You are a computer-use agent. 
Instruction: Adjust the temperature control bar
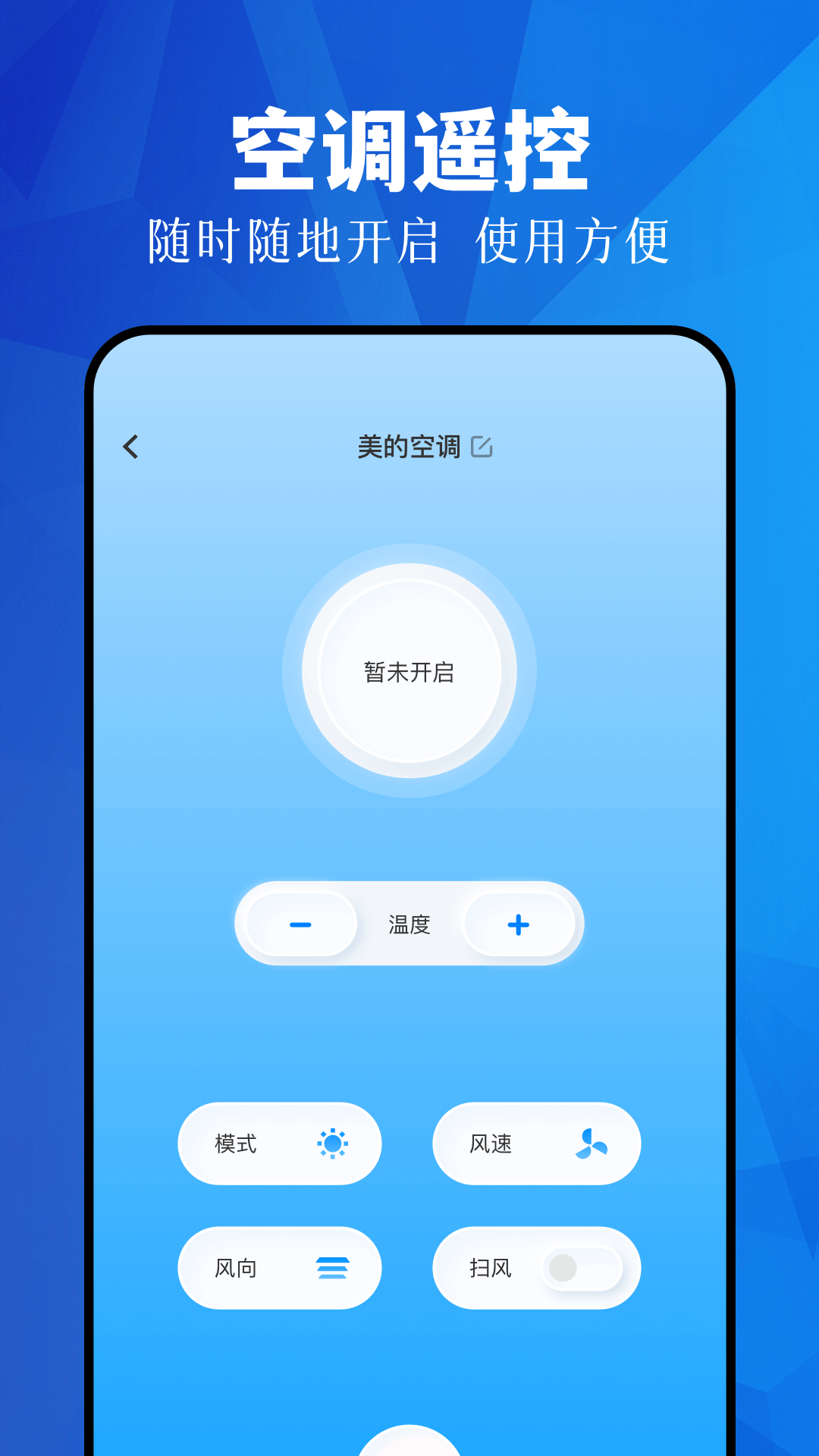pos(409,924)
